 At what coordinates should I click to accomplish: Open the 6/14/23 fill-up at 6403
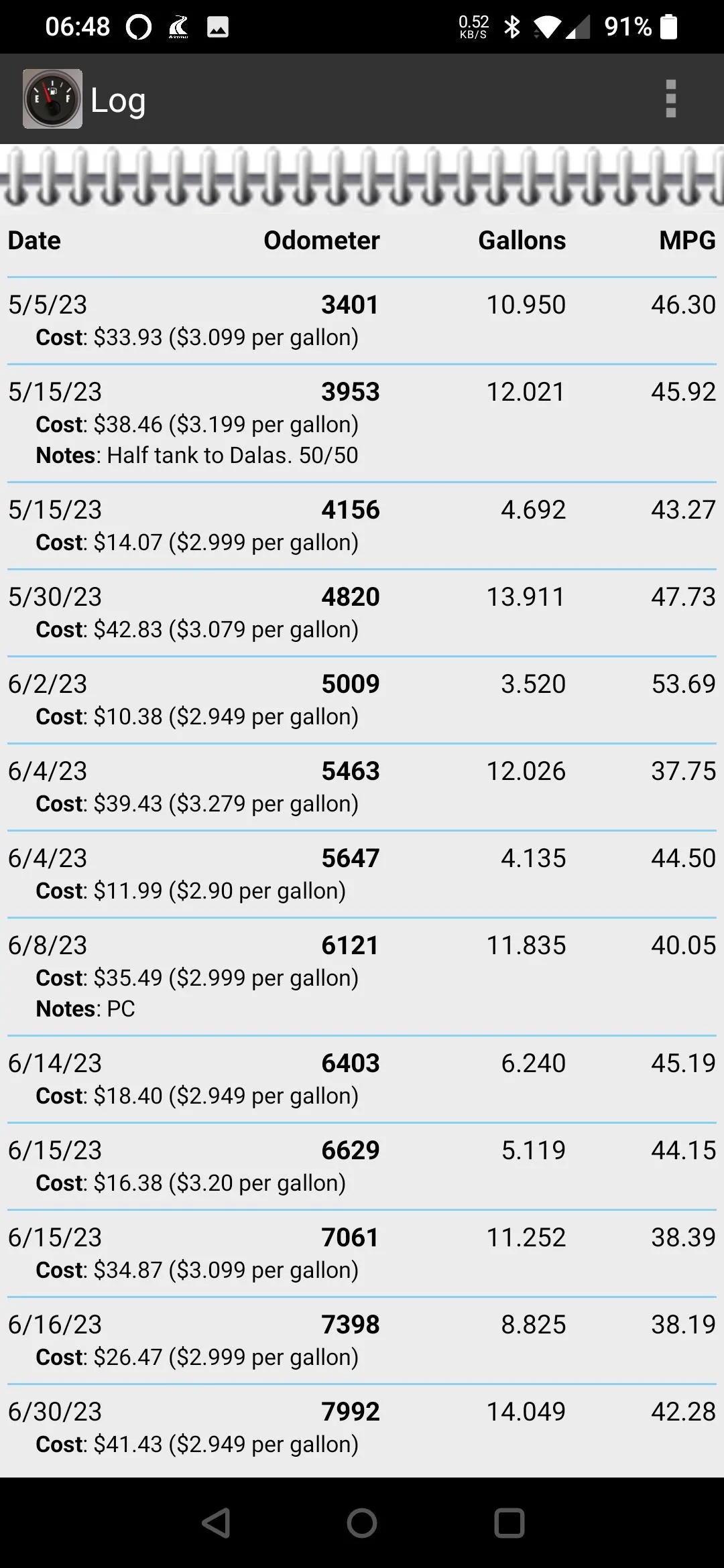[x=362, y=1080]
